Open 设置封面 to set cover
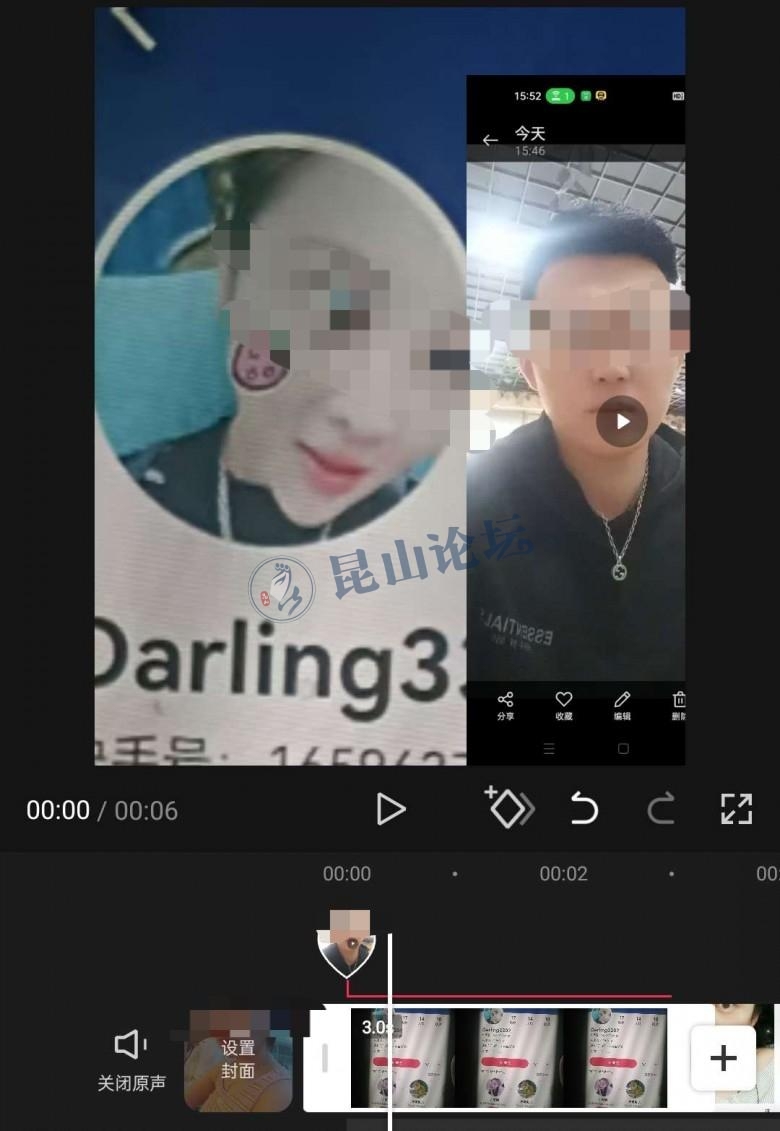The image size is (780, 1131). [238, 1060]
